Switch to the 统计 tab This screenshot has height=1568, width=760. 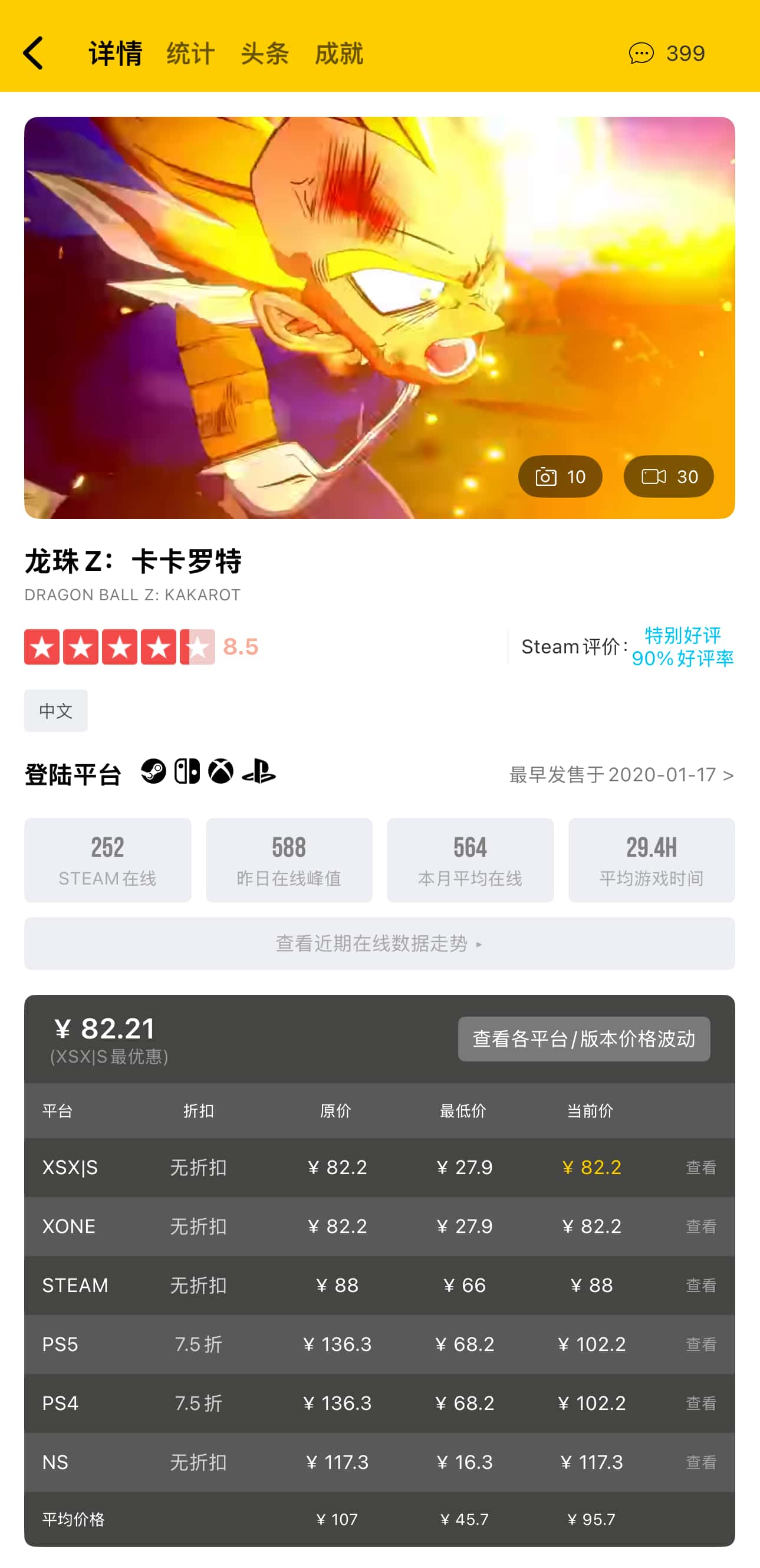point(190,54)
